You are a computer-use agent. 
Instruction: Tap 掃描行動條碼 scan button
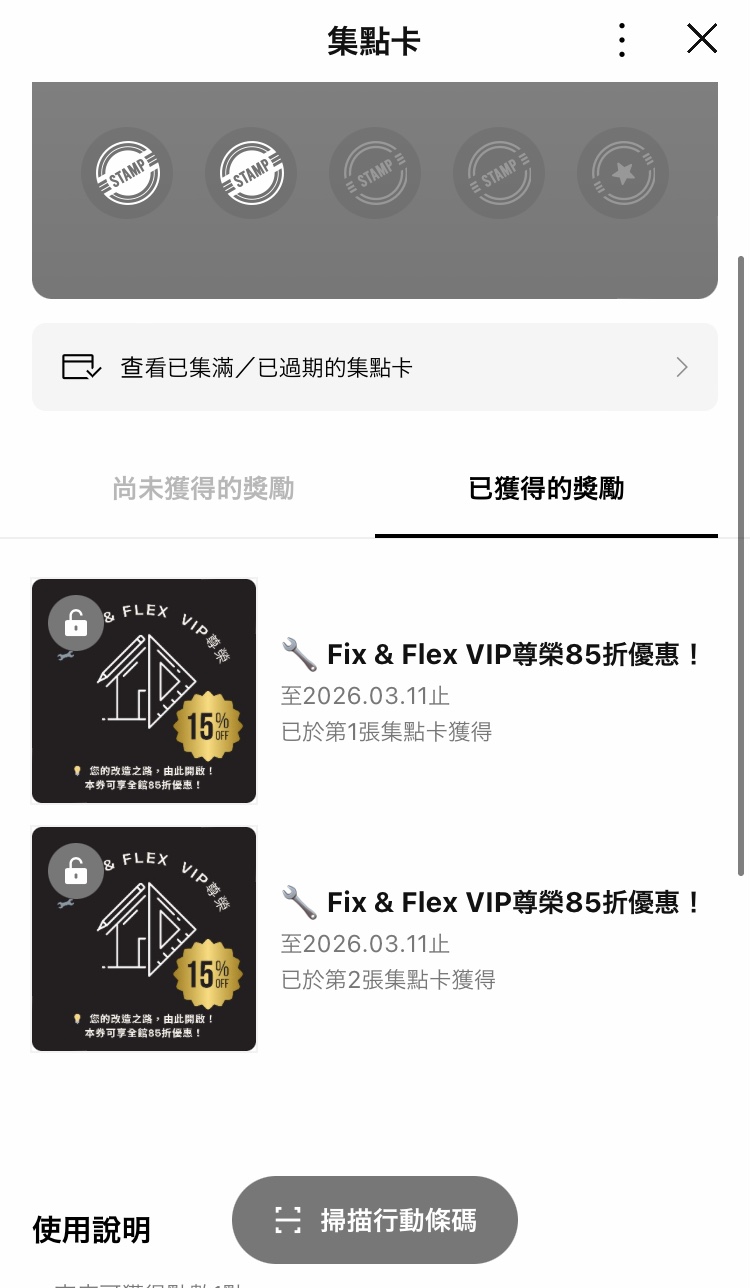coord(375,1220)
